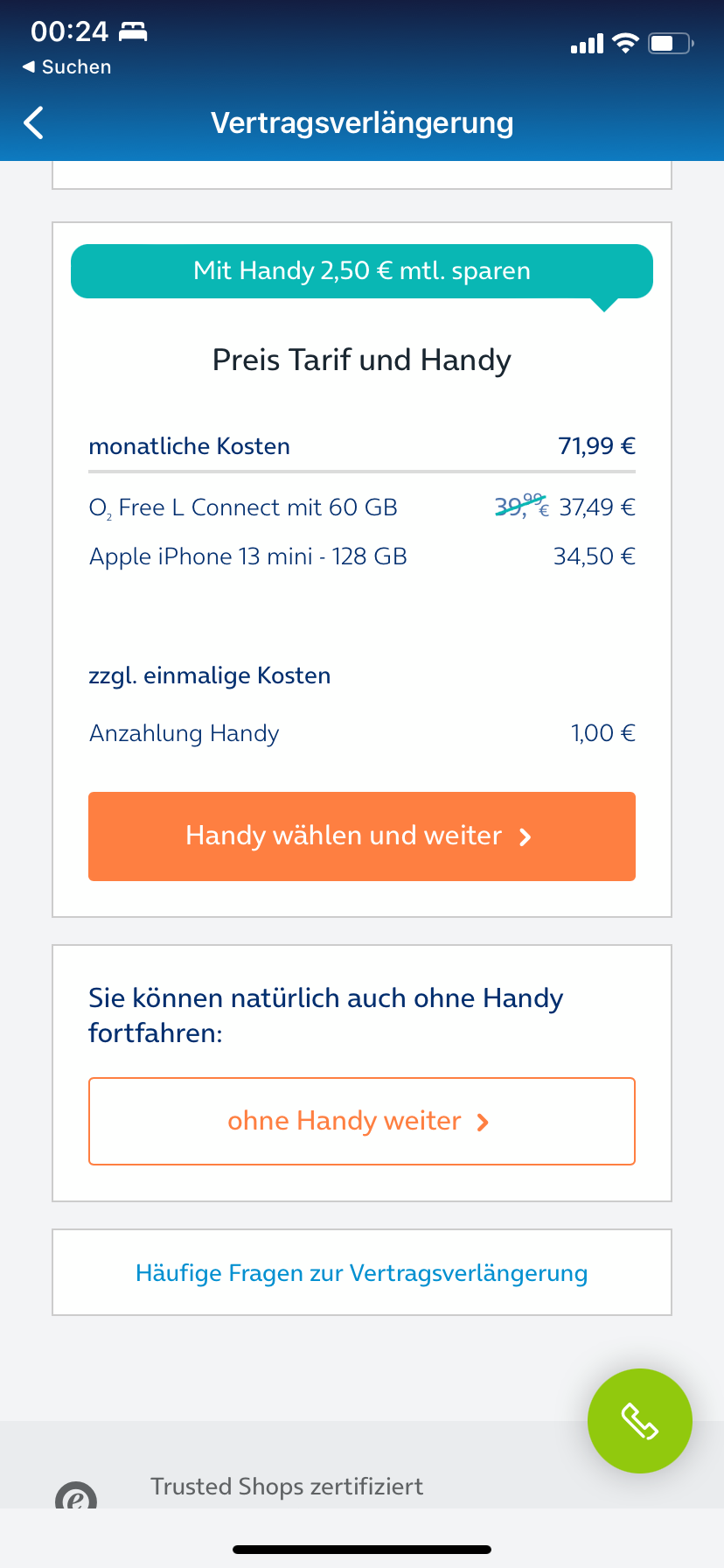Viewport: 724px width, 1568px height.
Task: Go back from Vertragsverlängerung
Action: tap(33, 123)
